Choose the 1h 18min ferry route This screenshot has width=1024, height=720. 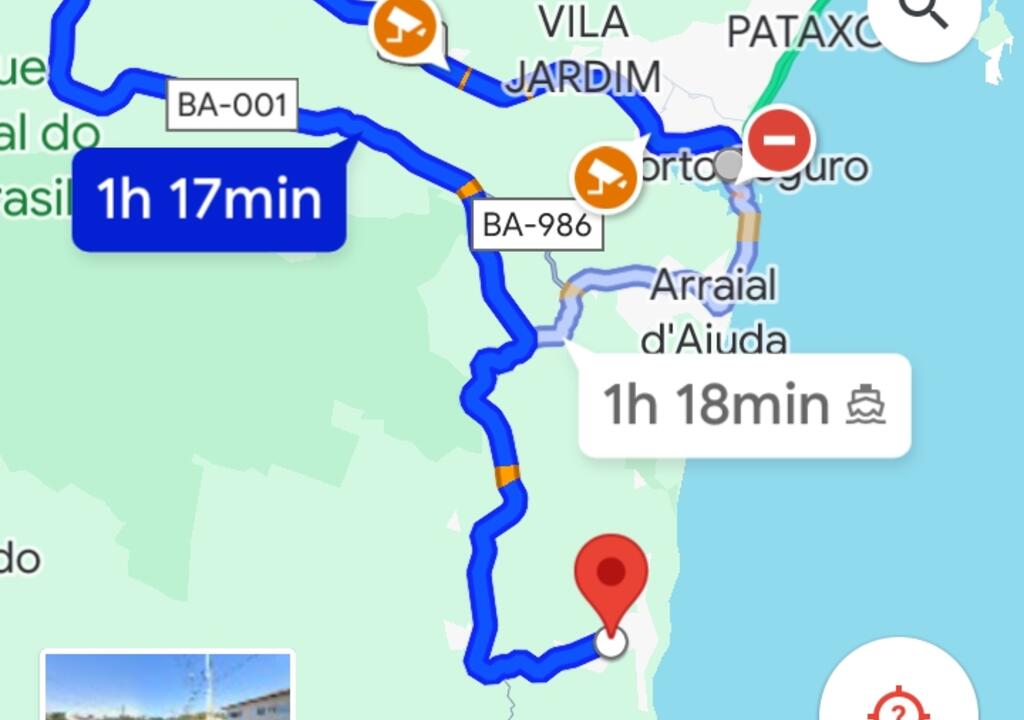744,405
